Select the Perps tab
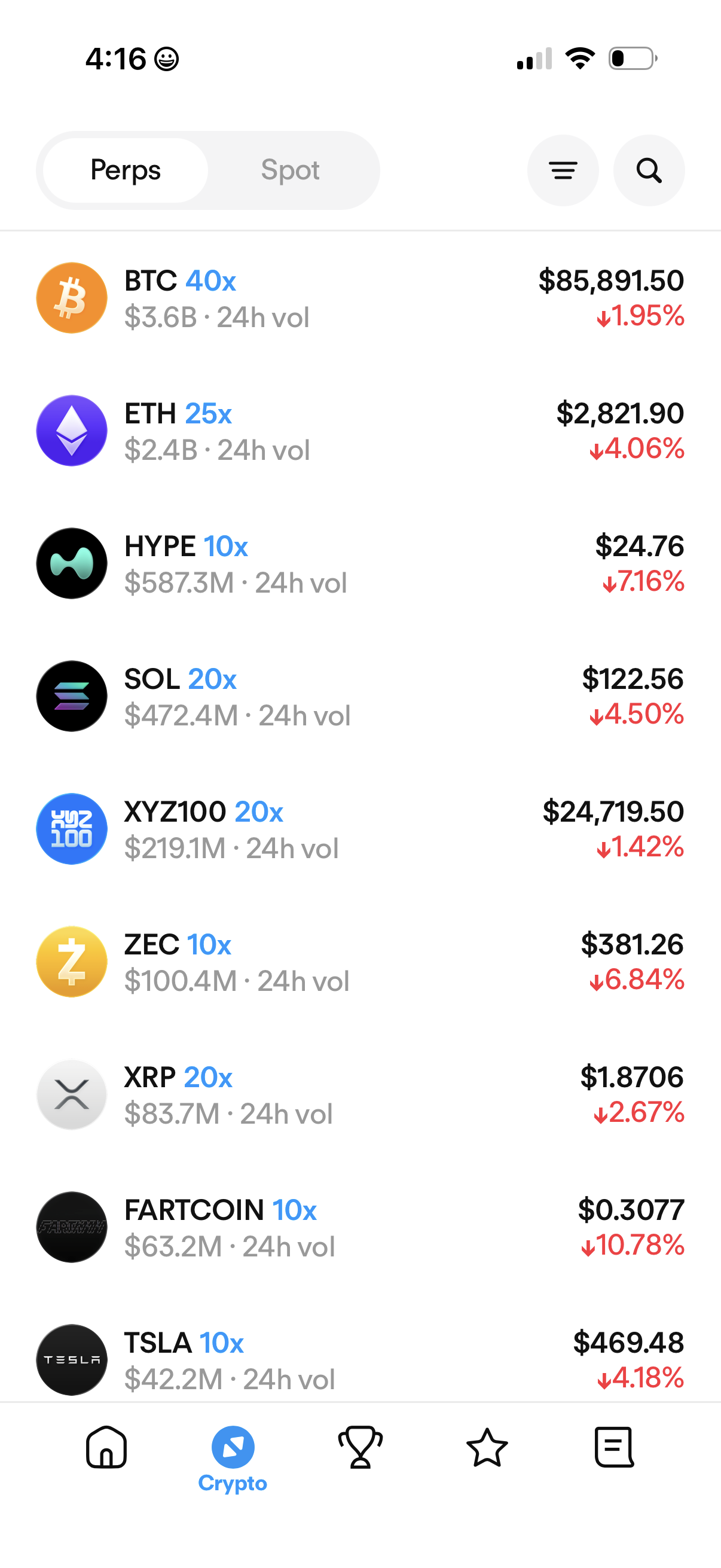Image resolution: width=721 pixels, height=1568 pixels. (x=124, y=170)
